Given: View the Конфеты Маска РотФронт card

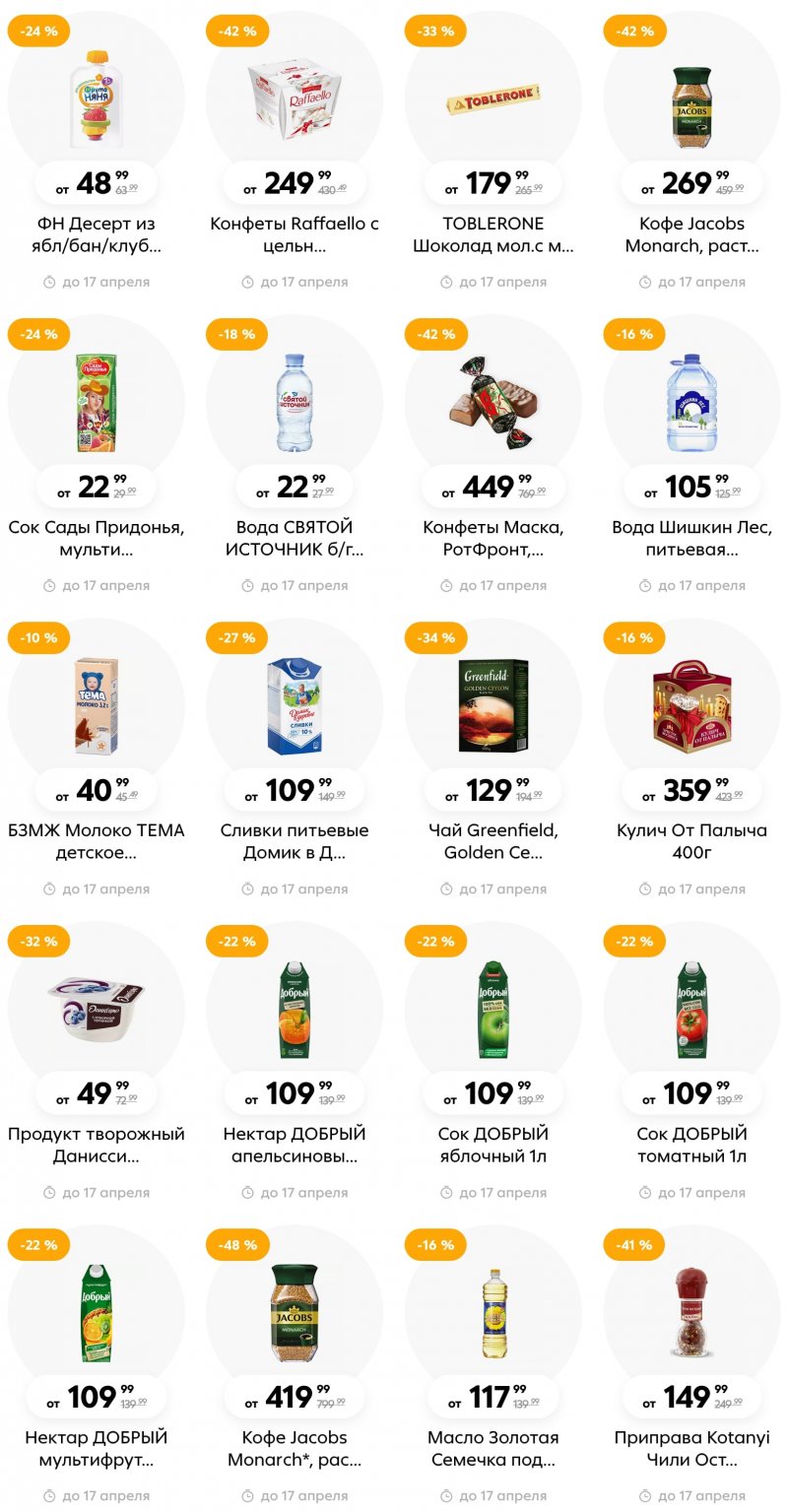Looking at the screenshot, I should [x=493, y=402].
